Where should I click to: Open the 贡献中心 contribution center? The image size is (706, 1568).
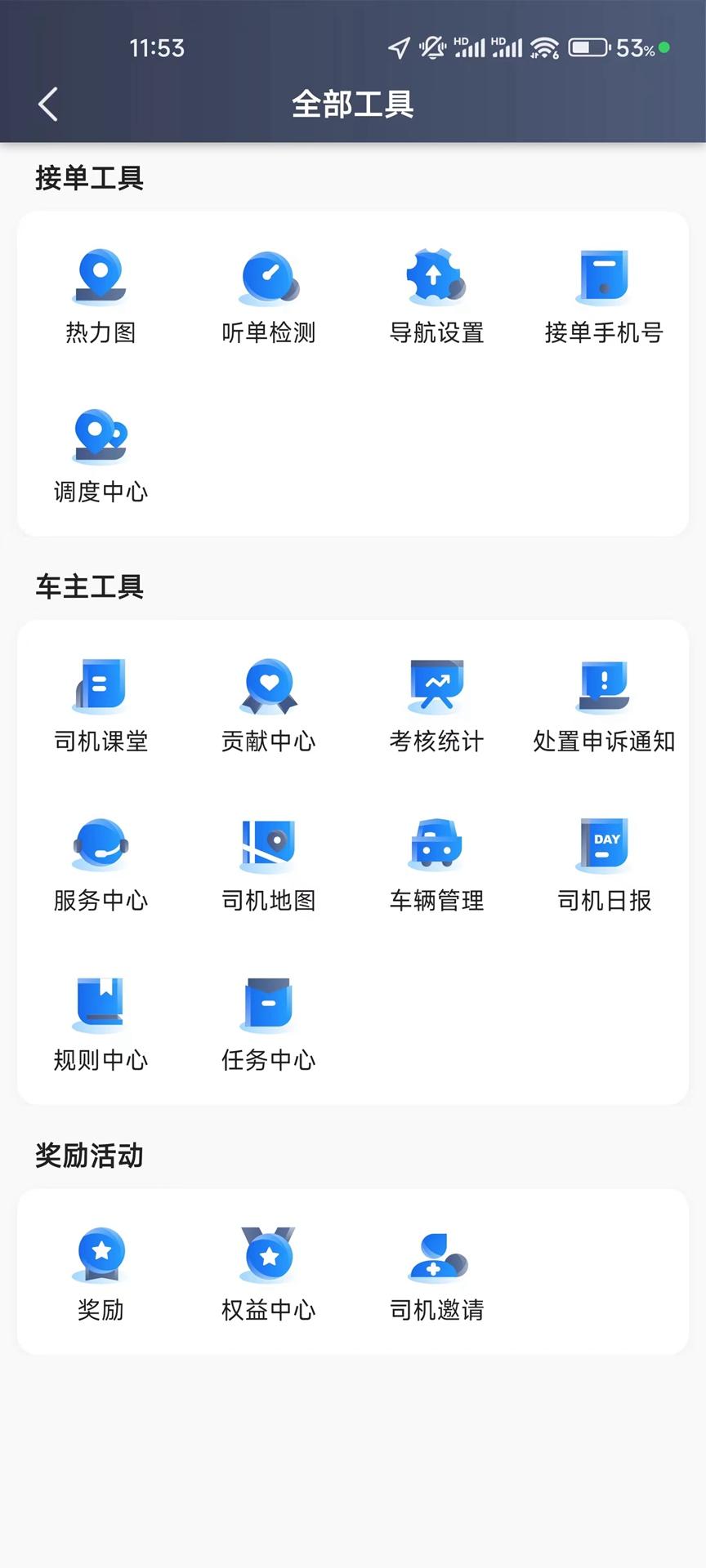click(x=268, y=702)
